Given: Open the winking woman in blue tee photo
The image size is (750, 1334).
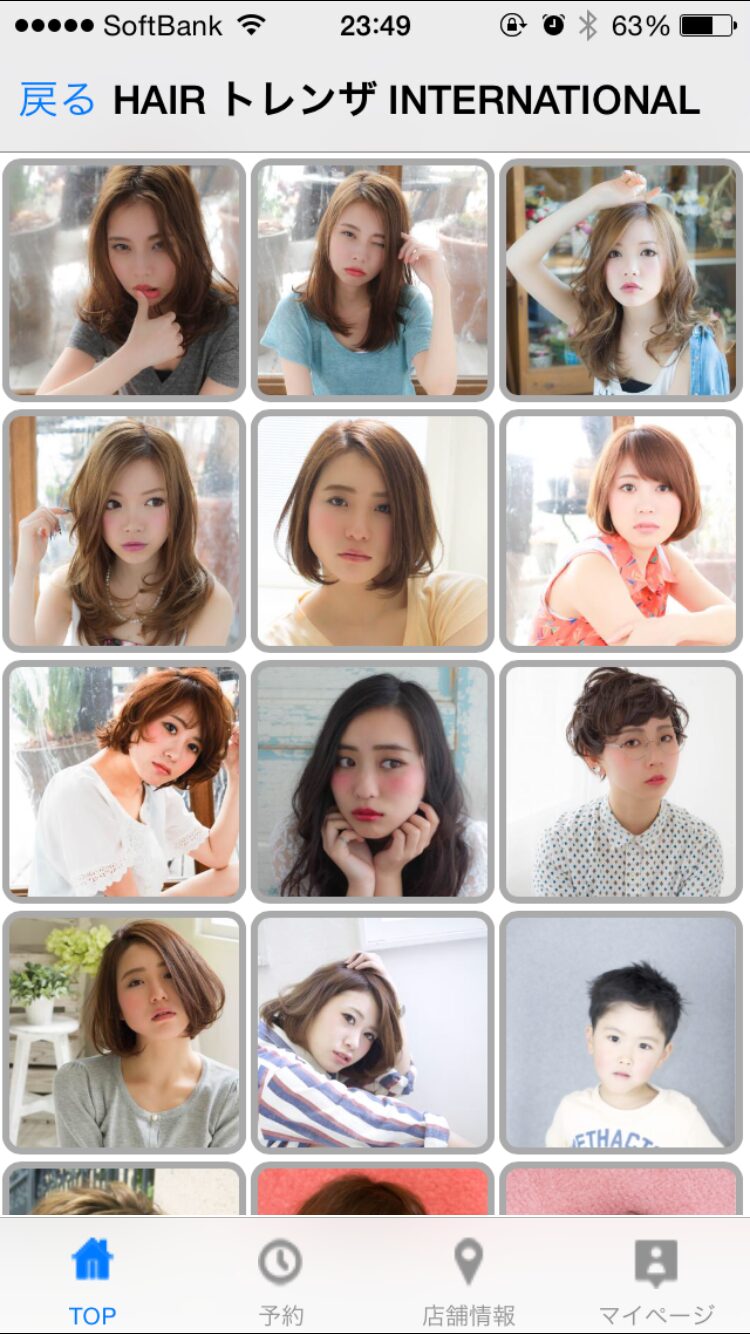Looking at the screenshot, I should [373, 280].
